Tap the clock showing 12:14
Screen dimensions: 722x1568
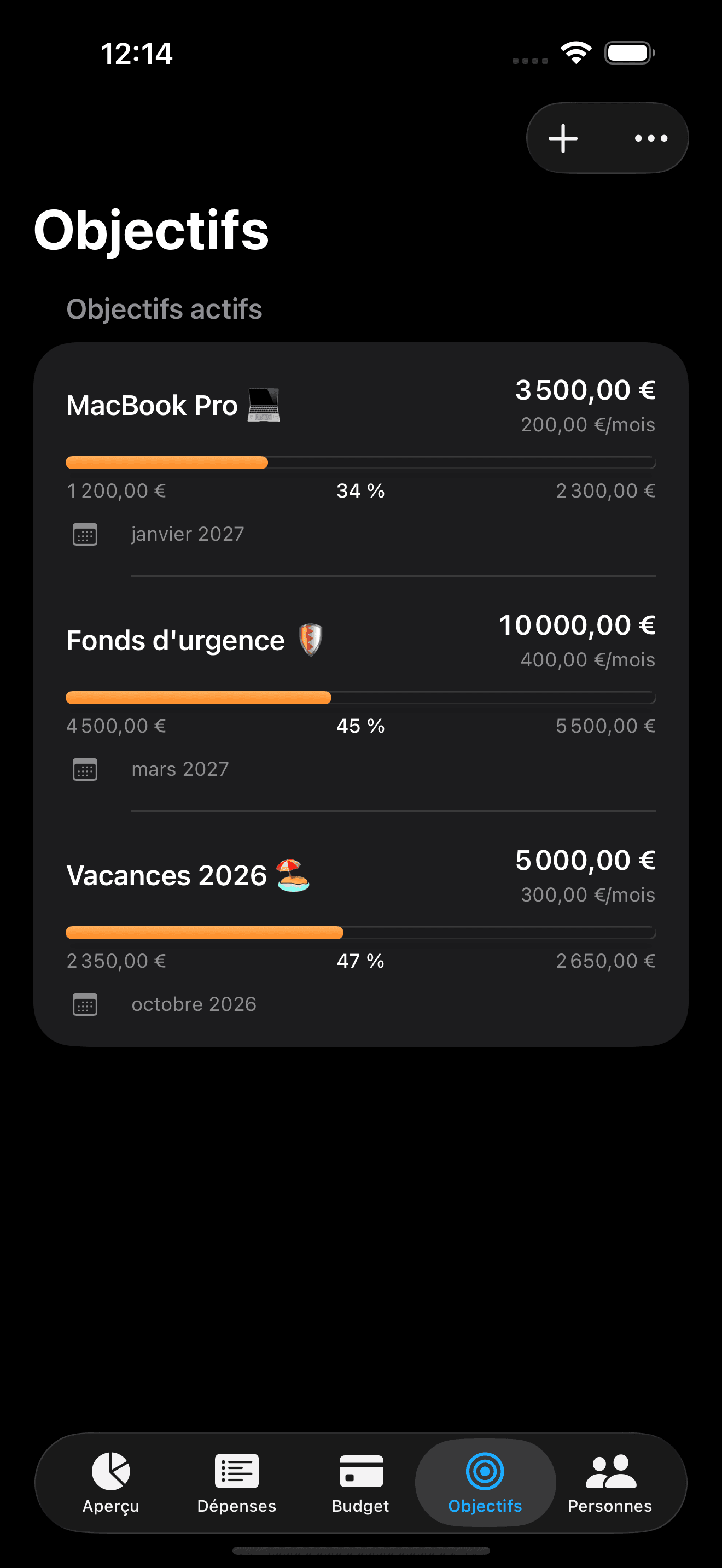coord(136,54)
